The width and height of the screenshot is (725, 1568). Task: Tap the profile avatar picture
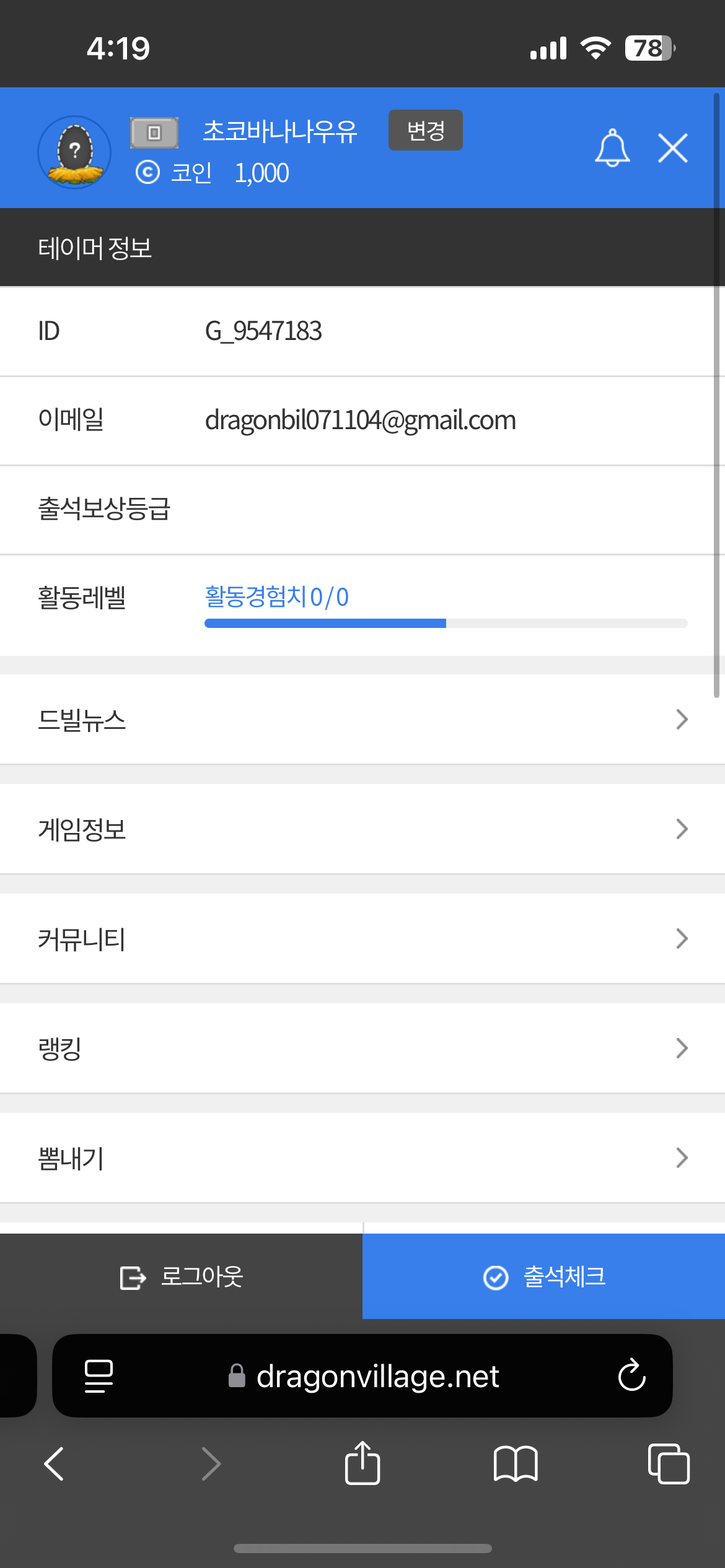[x=74, y=152]
